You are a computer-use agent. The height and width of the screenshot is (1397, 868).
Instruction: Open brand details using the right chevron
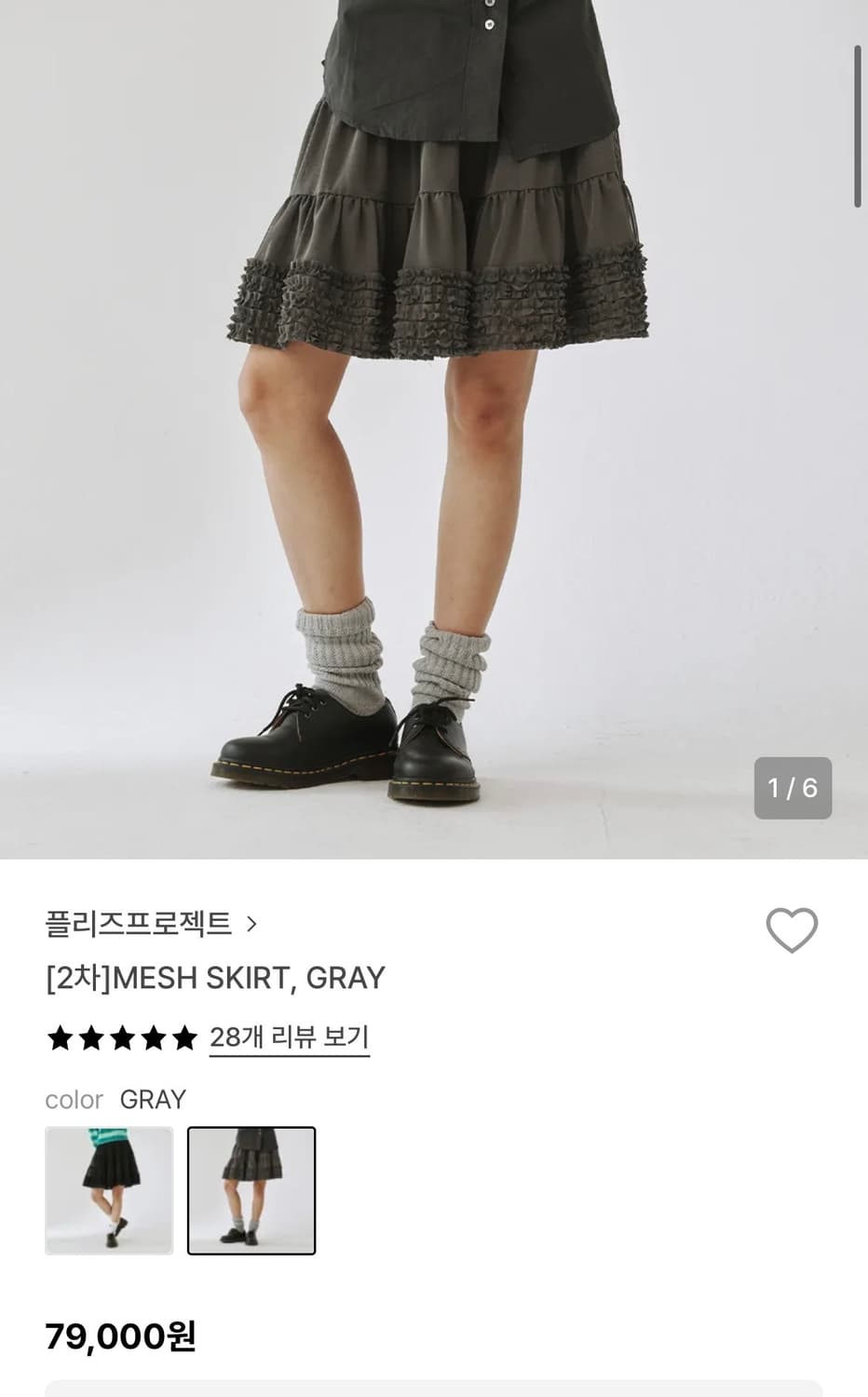(x=250, y=925)
